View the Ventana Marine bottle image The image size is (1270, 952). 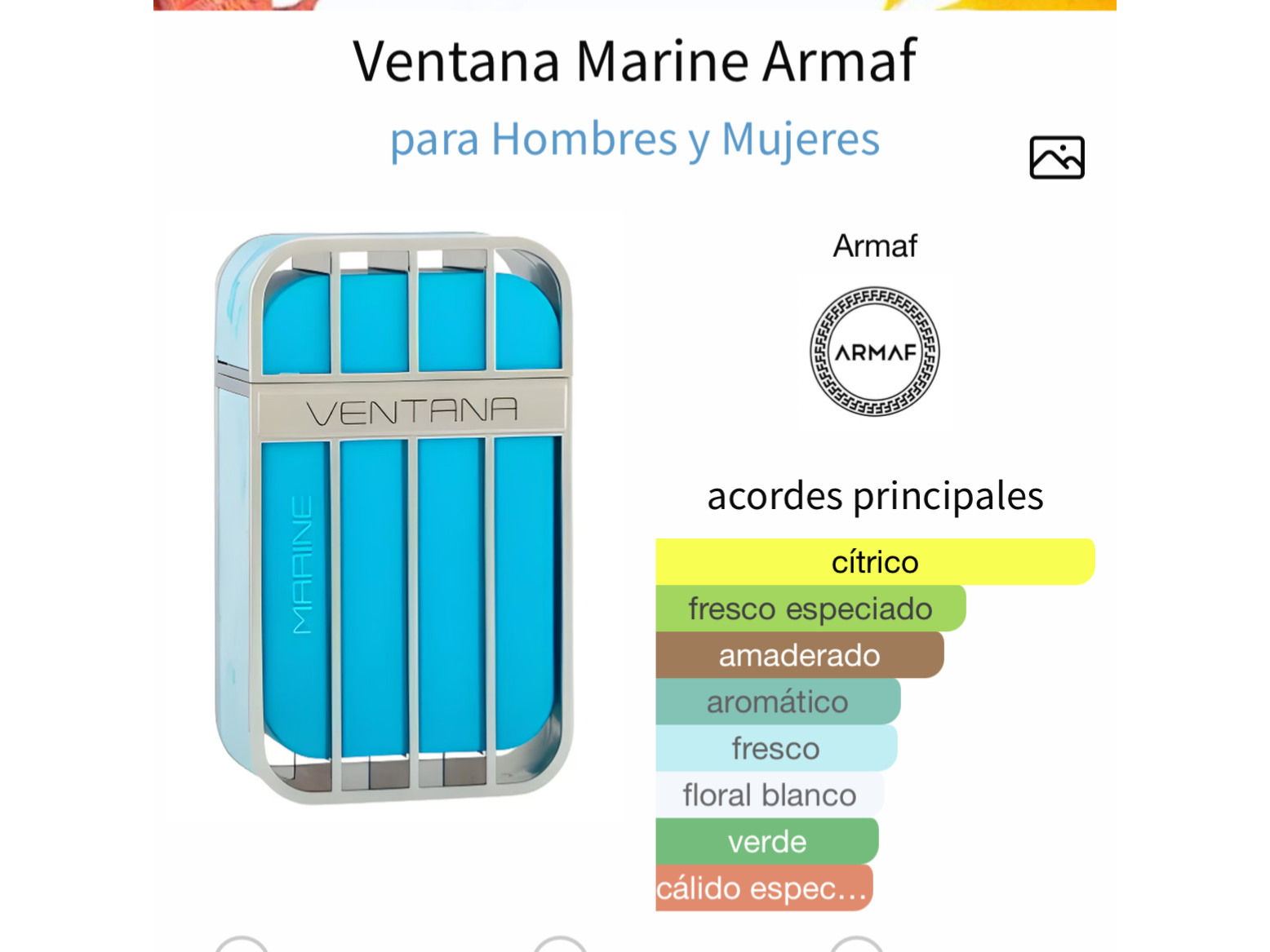click(x=394, y=518)
